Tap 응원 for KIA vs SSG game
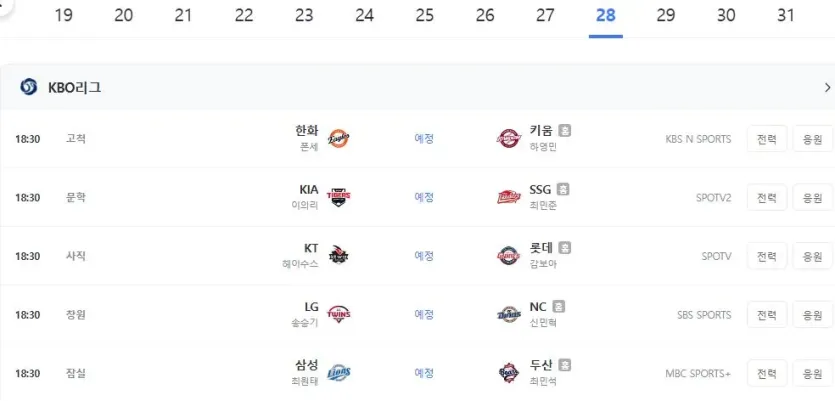 click(813, 198)
